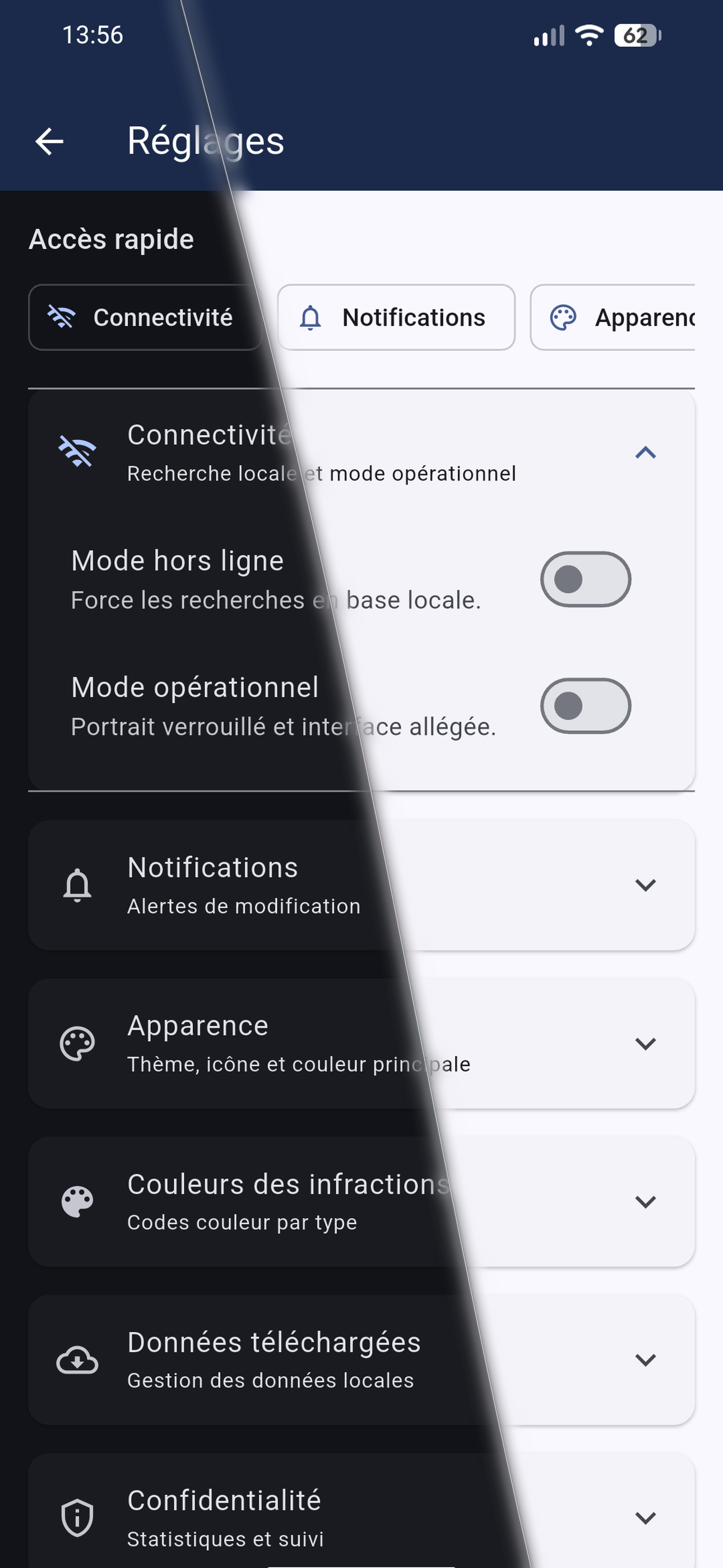Collapse the Connectivité section
The image size is (723, 1568).
point(645,453)
